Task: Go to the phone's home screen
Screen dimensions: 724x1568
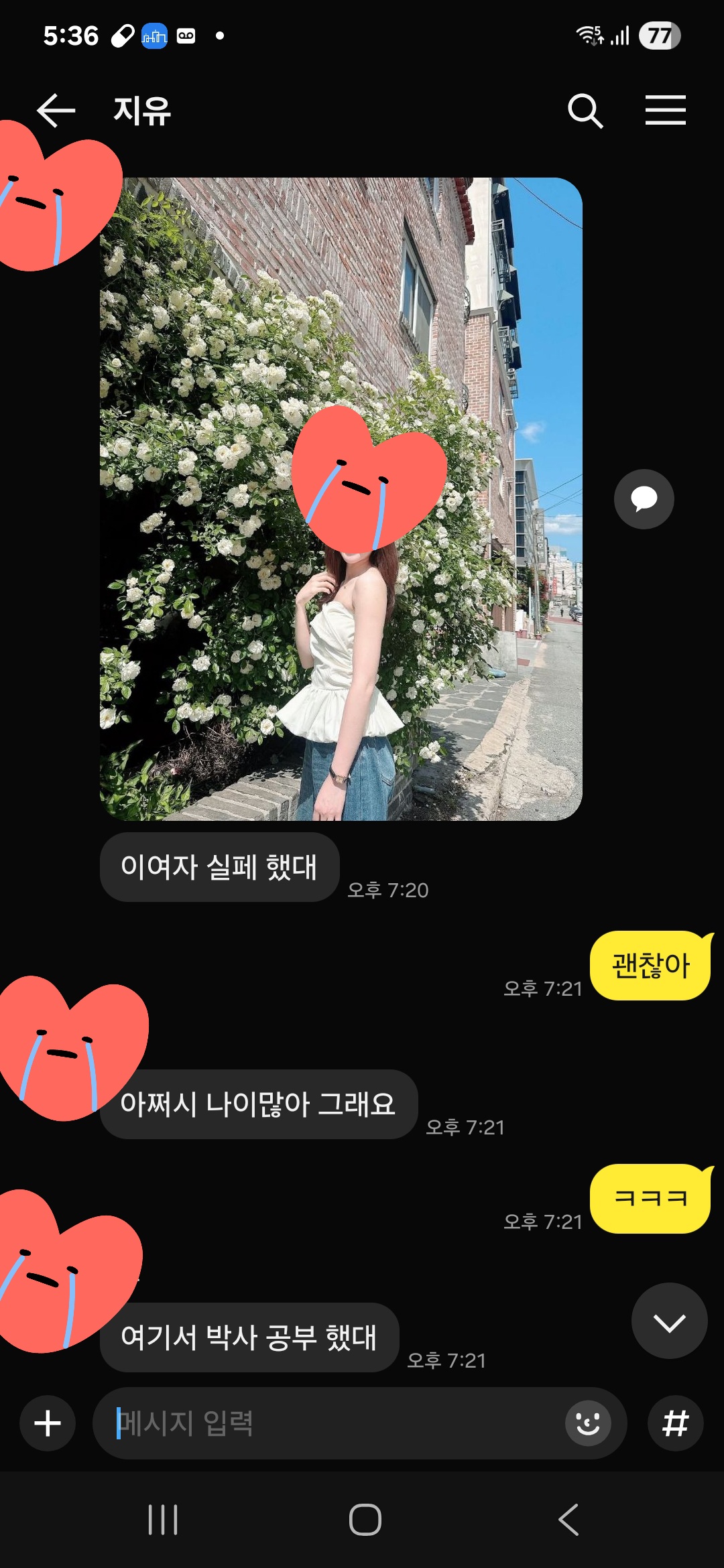Action: point(365,1520)
